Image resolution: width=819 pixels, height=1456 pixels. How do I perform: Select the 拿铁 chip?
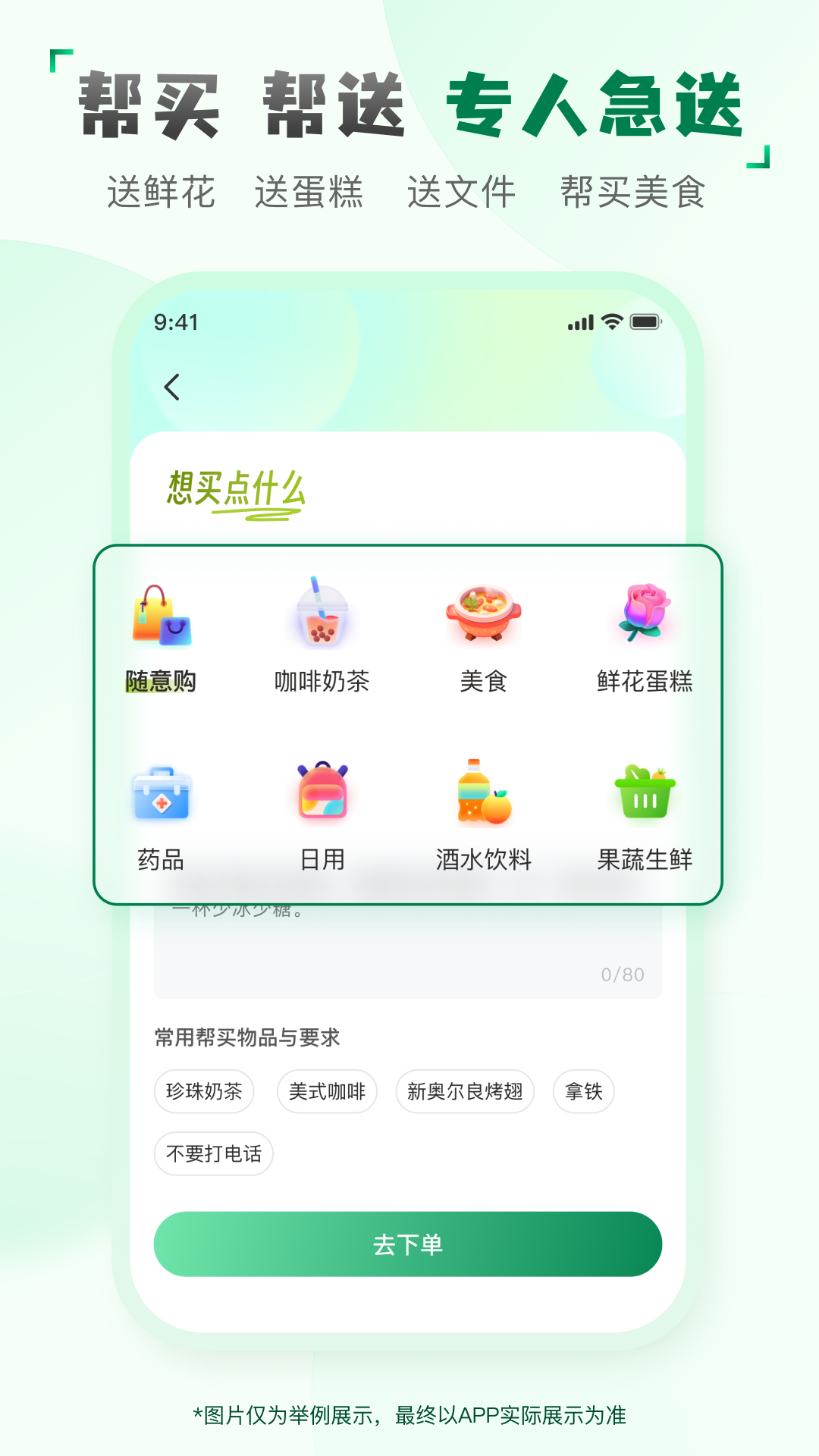pyautogui.click(x=583, y=1092)
